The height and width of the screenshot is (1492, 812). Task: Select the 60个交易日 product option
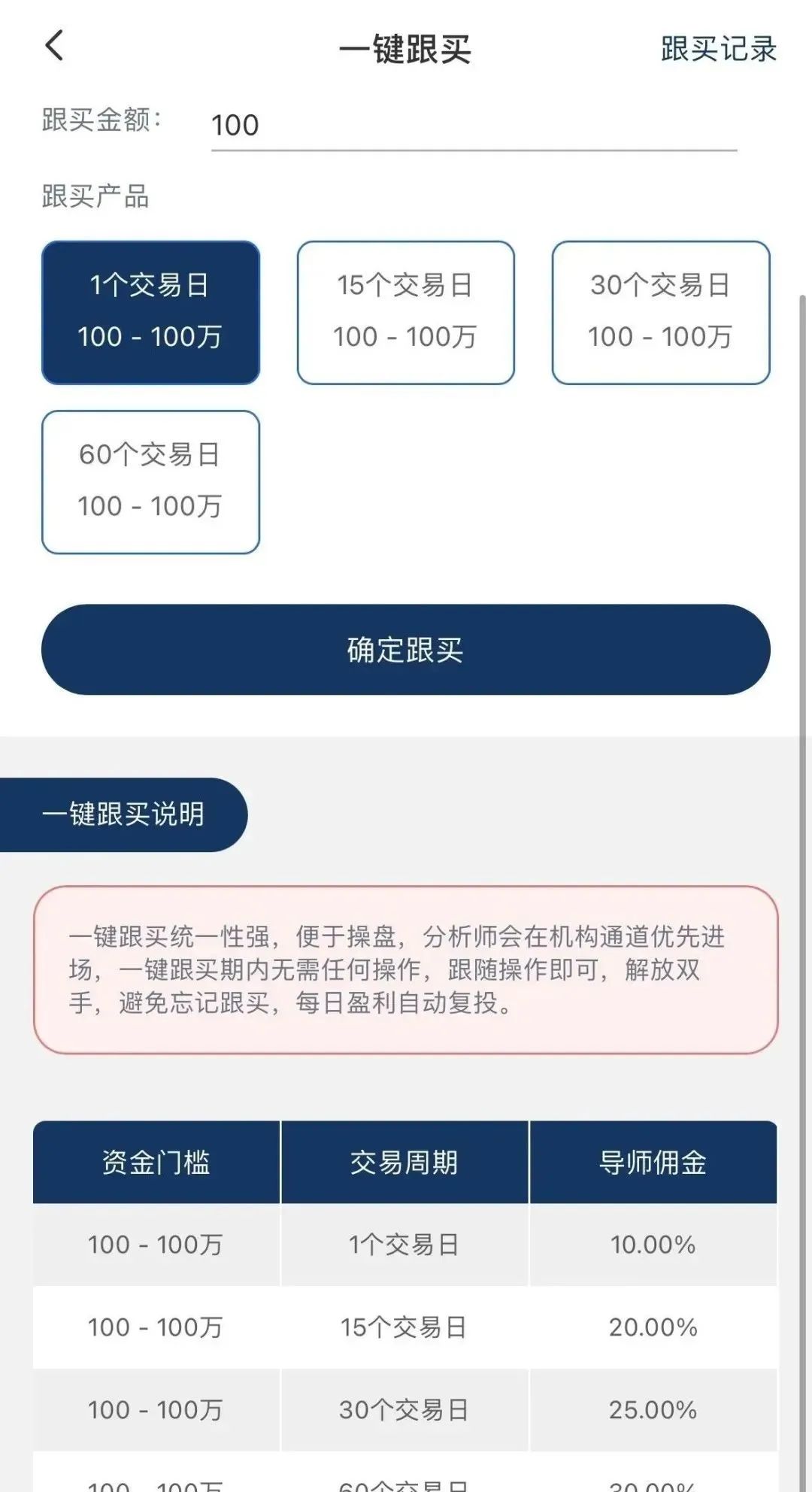(x=150, y=482)
